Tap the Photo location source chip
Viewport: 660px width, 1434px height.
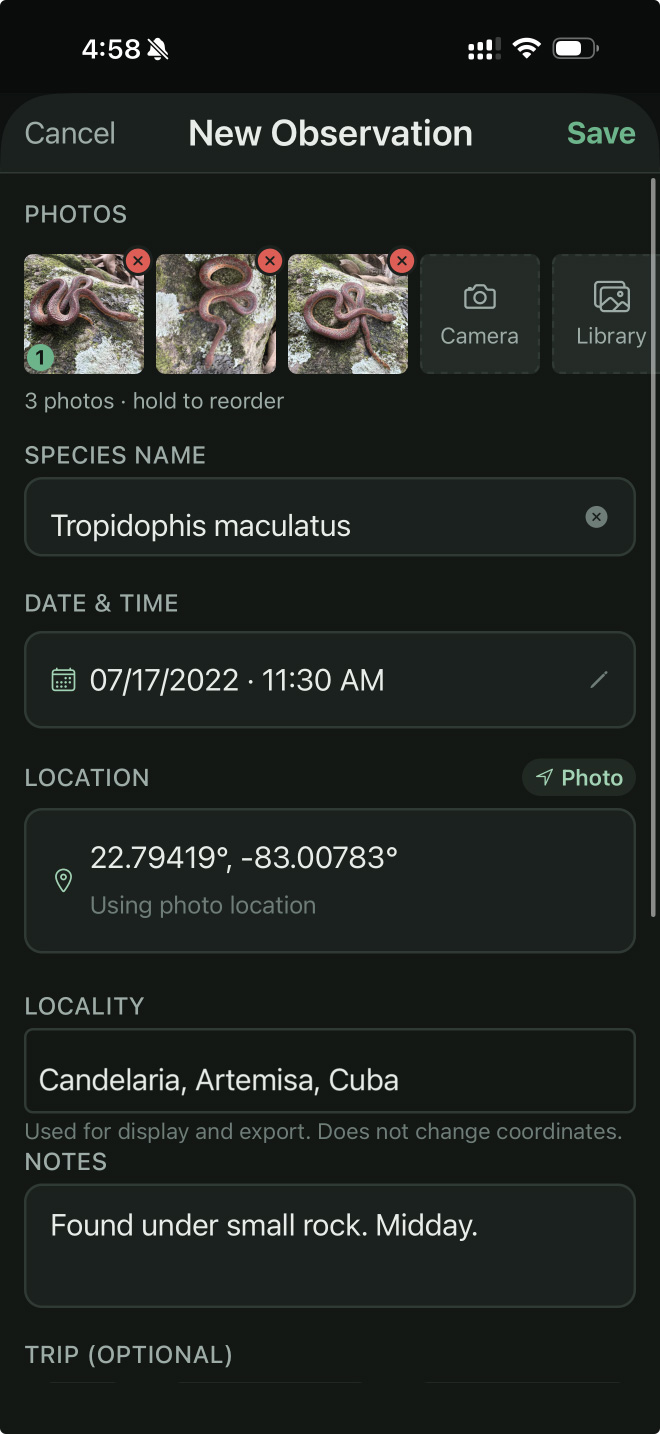(x=579, y=778)
